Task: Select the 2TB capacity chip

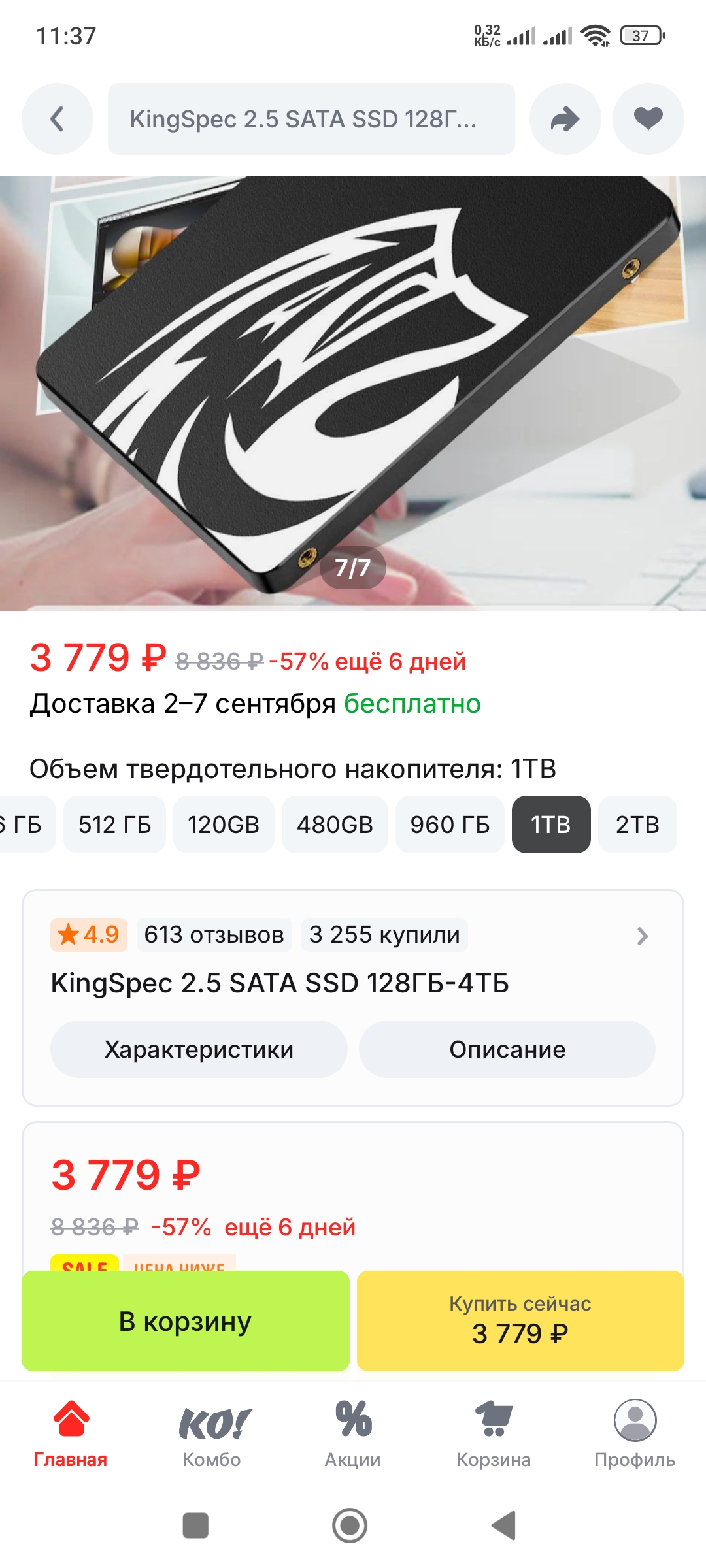Action: click(637, 825)
